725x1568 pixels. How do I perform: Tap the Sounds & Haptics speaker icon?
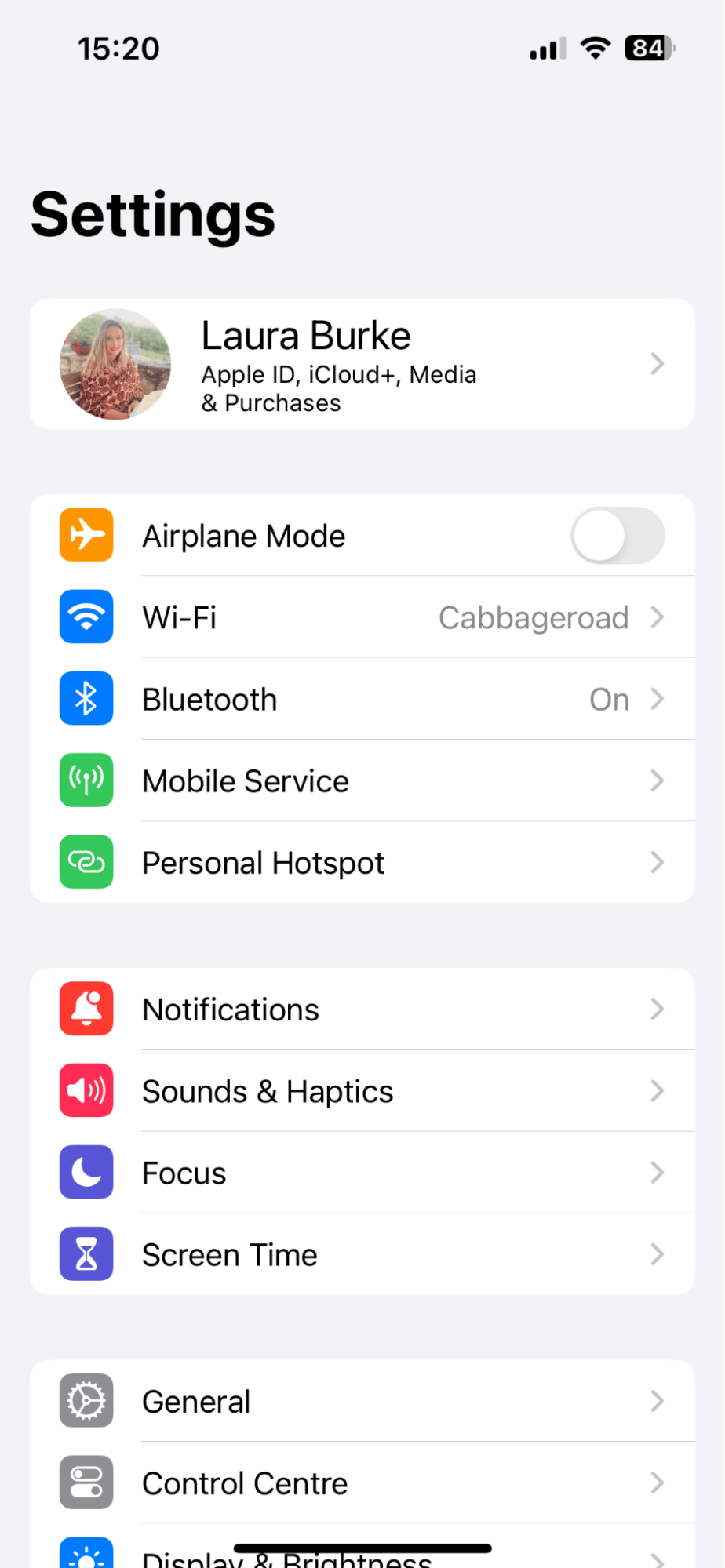click(86, 1091)
